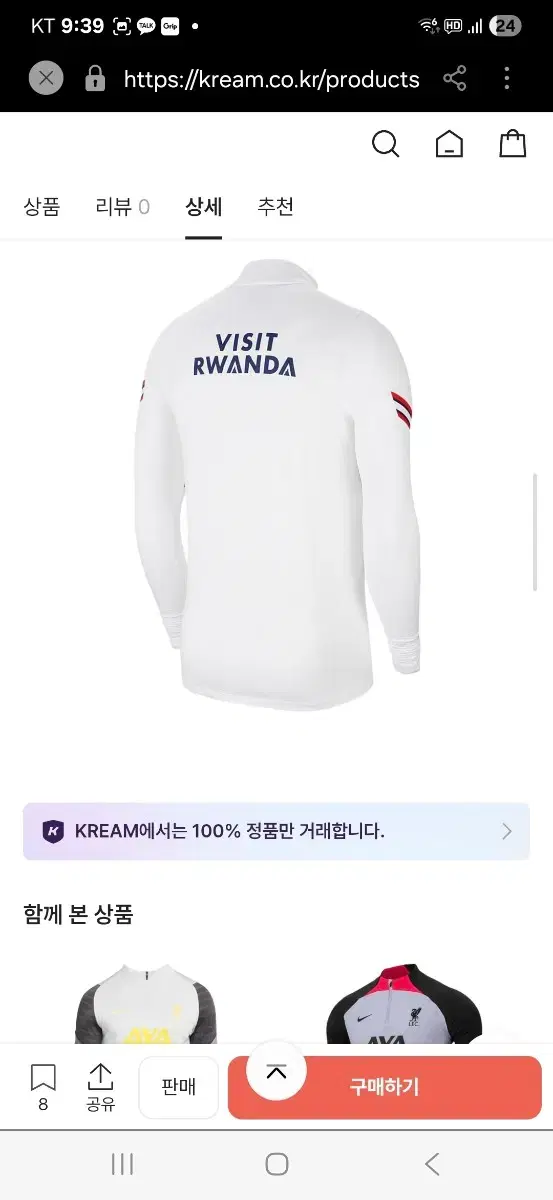Tap the 구매하기 buy button
The image size is (553, 1200).
385,1087
